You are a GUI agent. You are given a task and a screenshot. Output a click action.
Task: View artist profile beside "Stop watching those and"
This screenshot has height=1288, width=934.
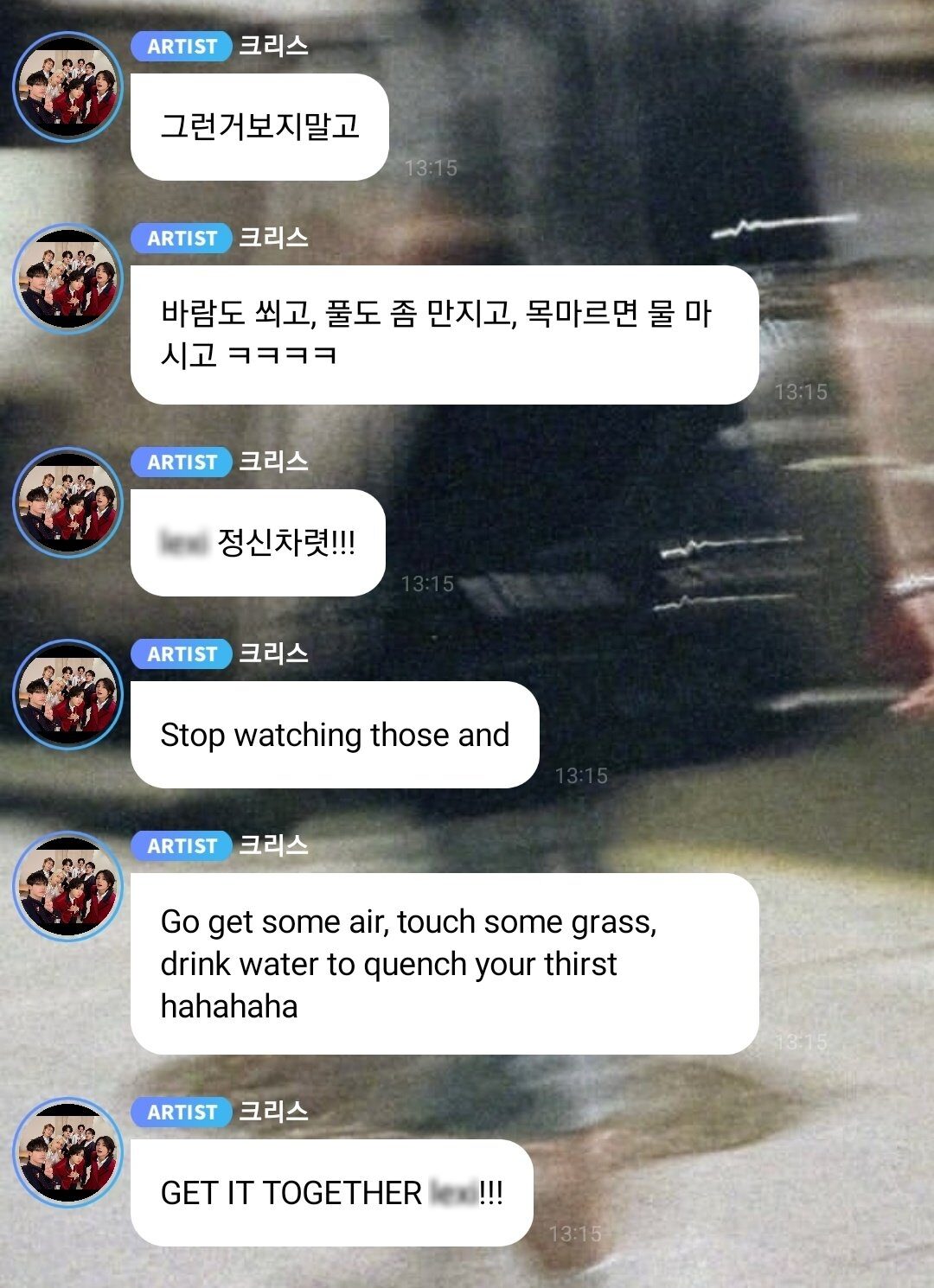(x=67, y=694)
